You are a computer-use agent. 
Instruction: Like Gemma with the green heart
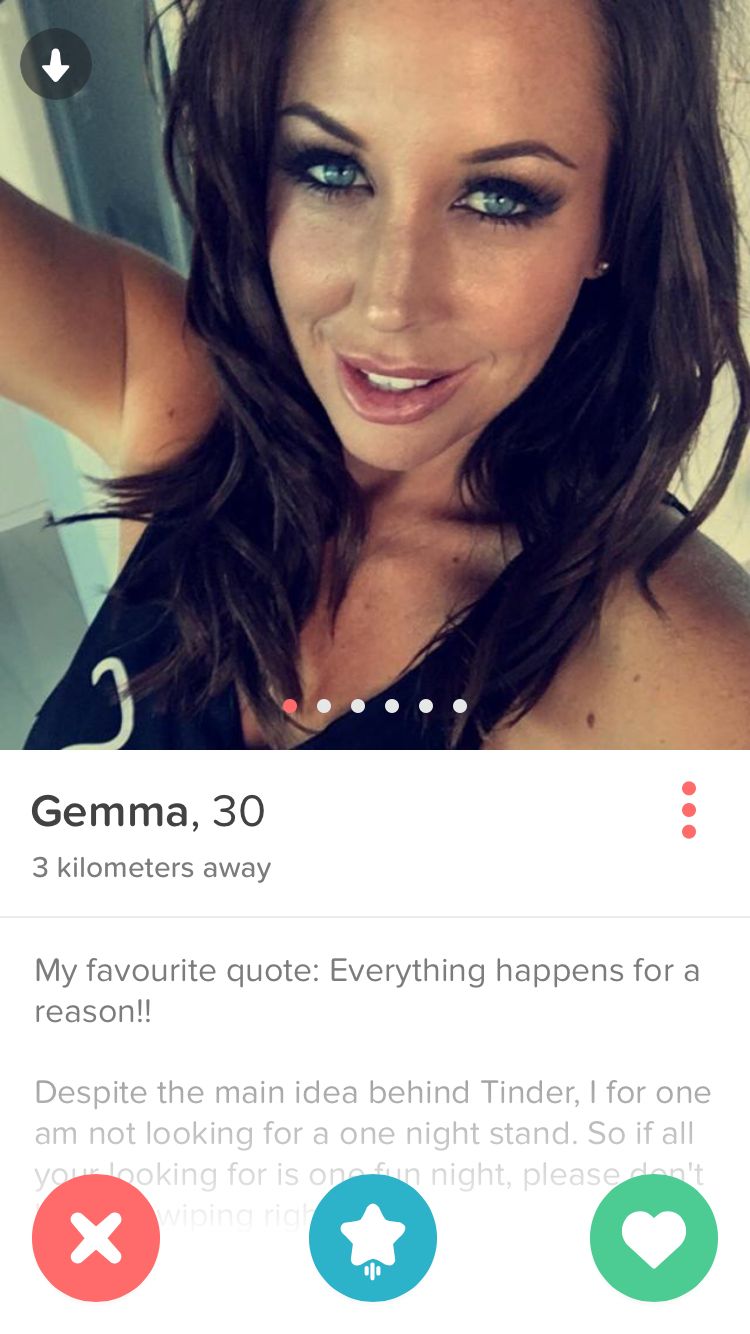click(x=653, y=1238)
